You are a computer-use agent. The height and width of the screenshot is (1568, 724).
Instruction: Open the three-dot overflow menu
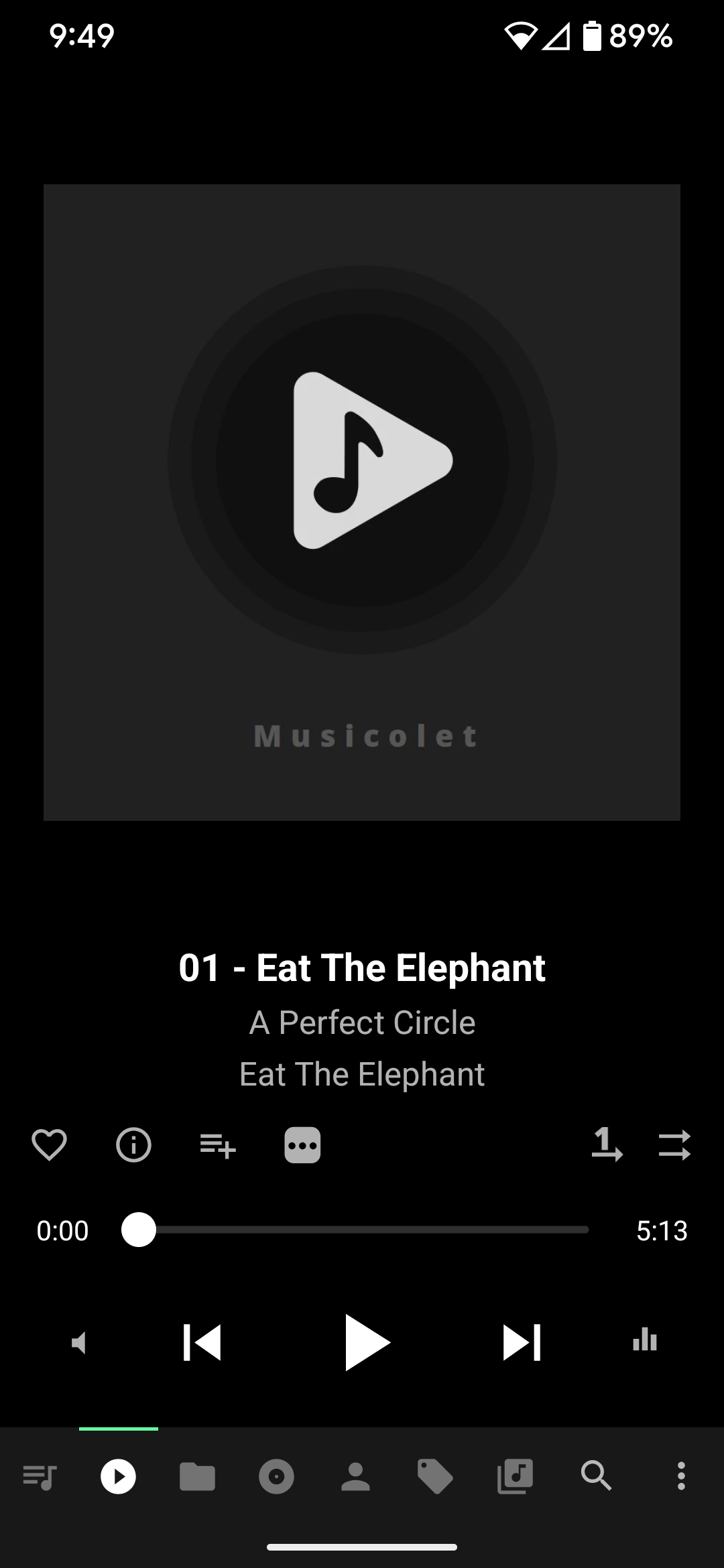click(681, 1476)
